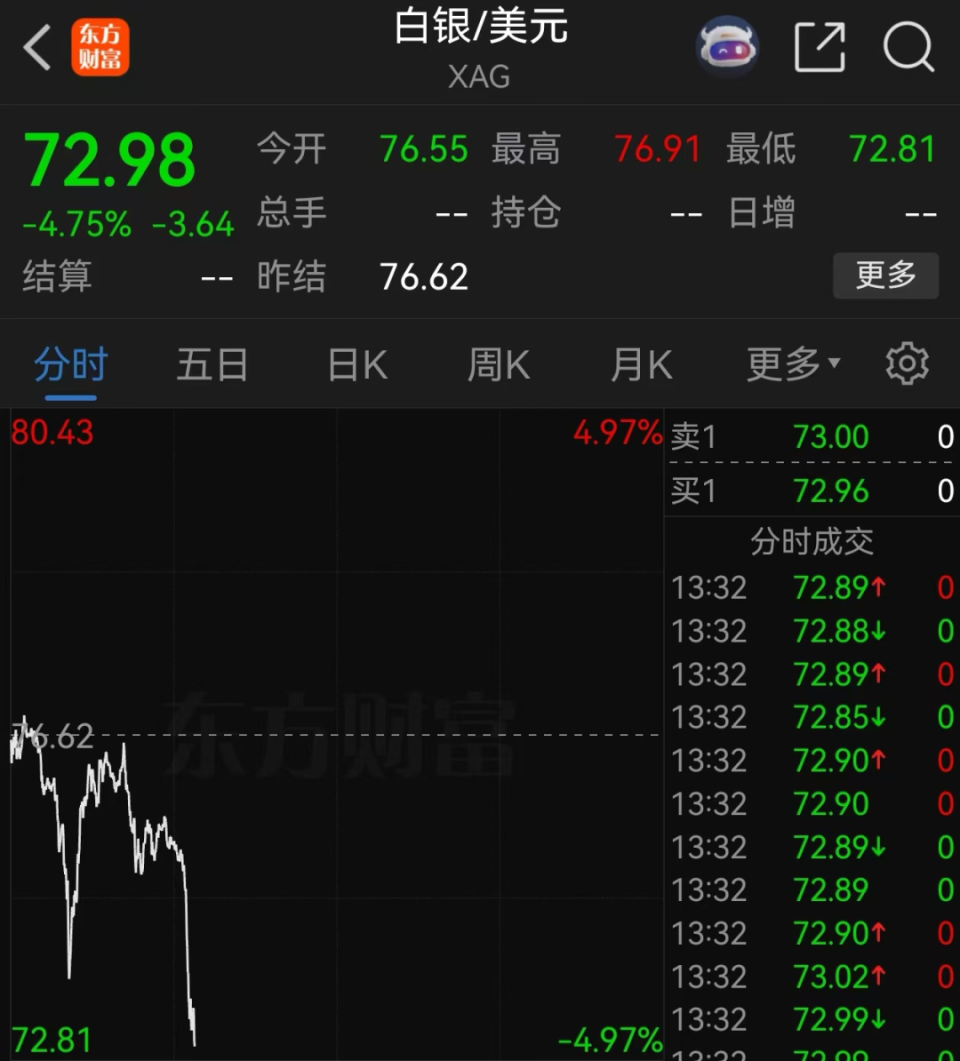Switch to the 日K tab

click(354, 364)
